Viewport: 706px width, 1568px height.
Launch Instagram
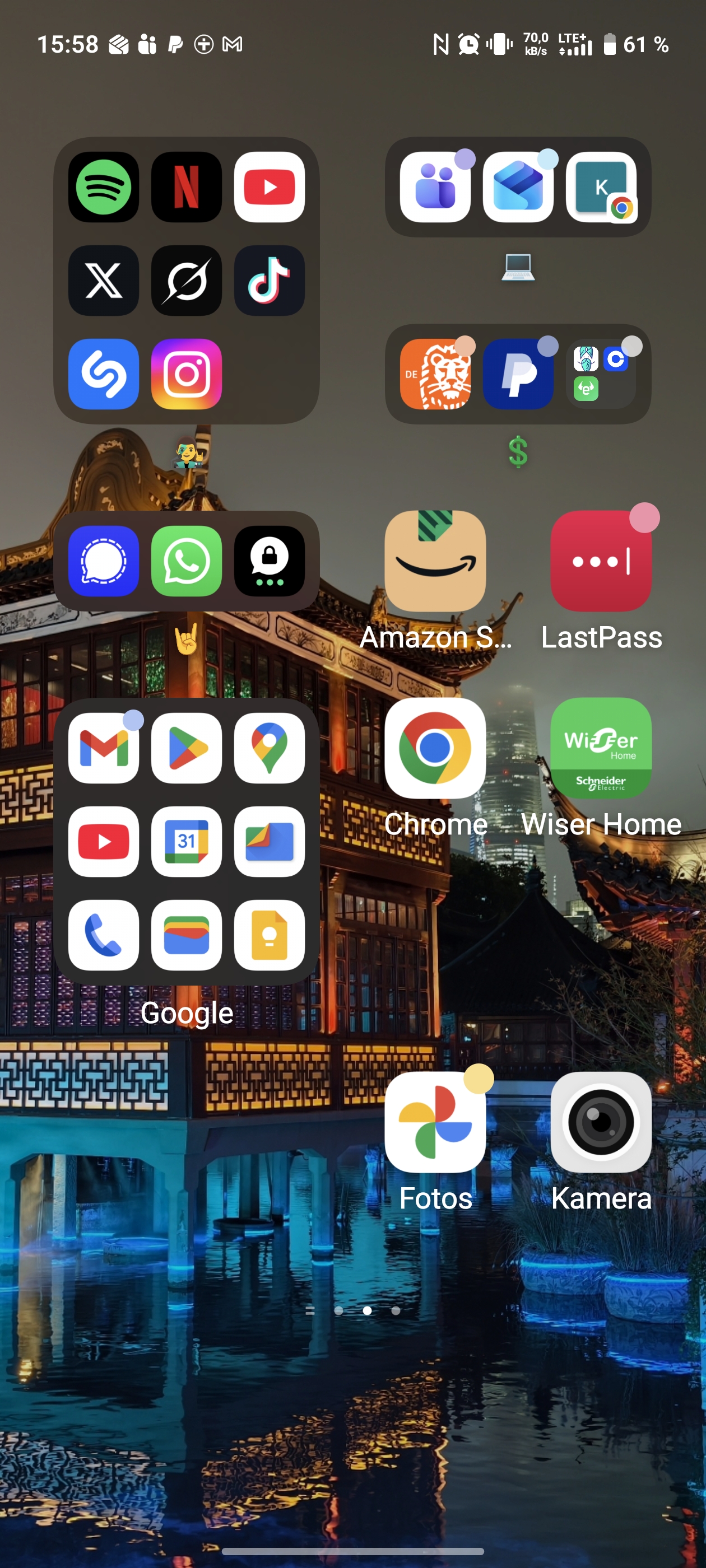pos(187,374)
